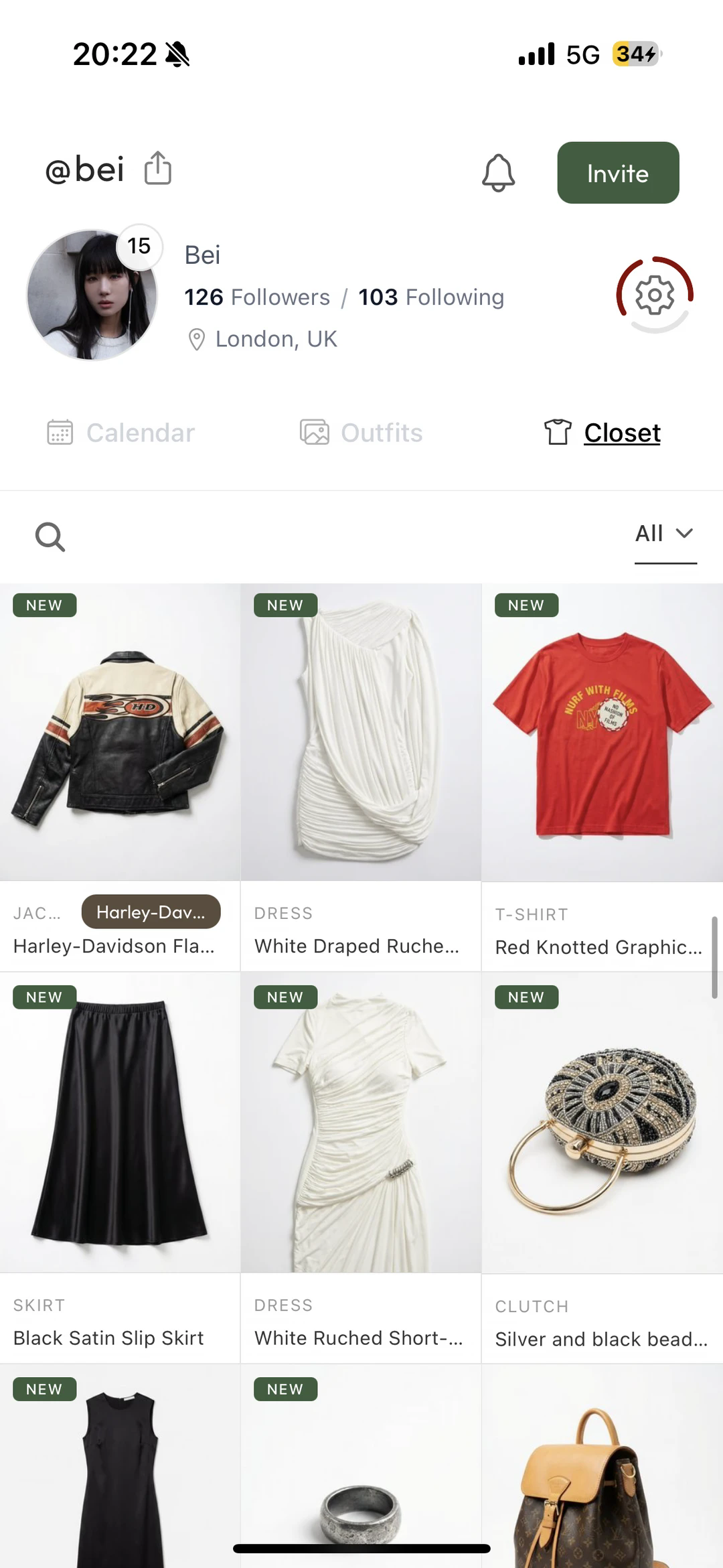View Bei's profile photo

click(x=92, y=295)
